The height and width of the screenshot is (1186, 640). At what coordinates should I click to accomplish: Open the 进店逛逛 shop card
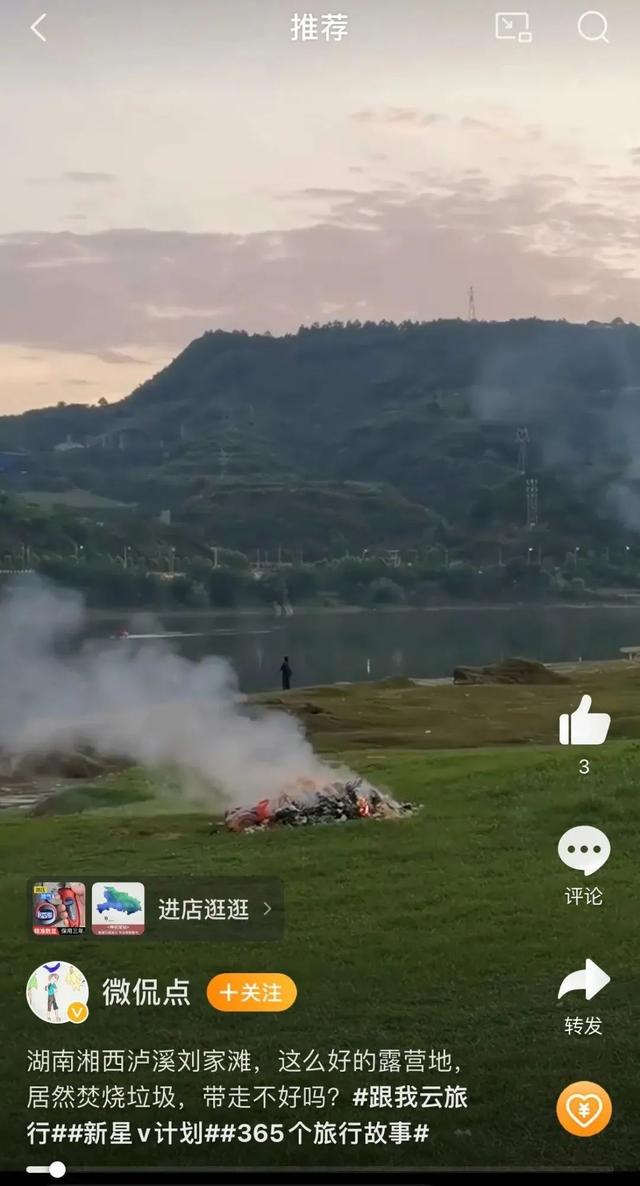[x=155, y=909]
